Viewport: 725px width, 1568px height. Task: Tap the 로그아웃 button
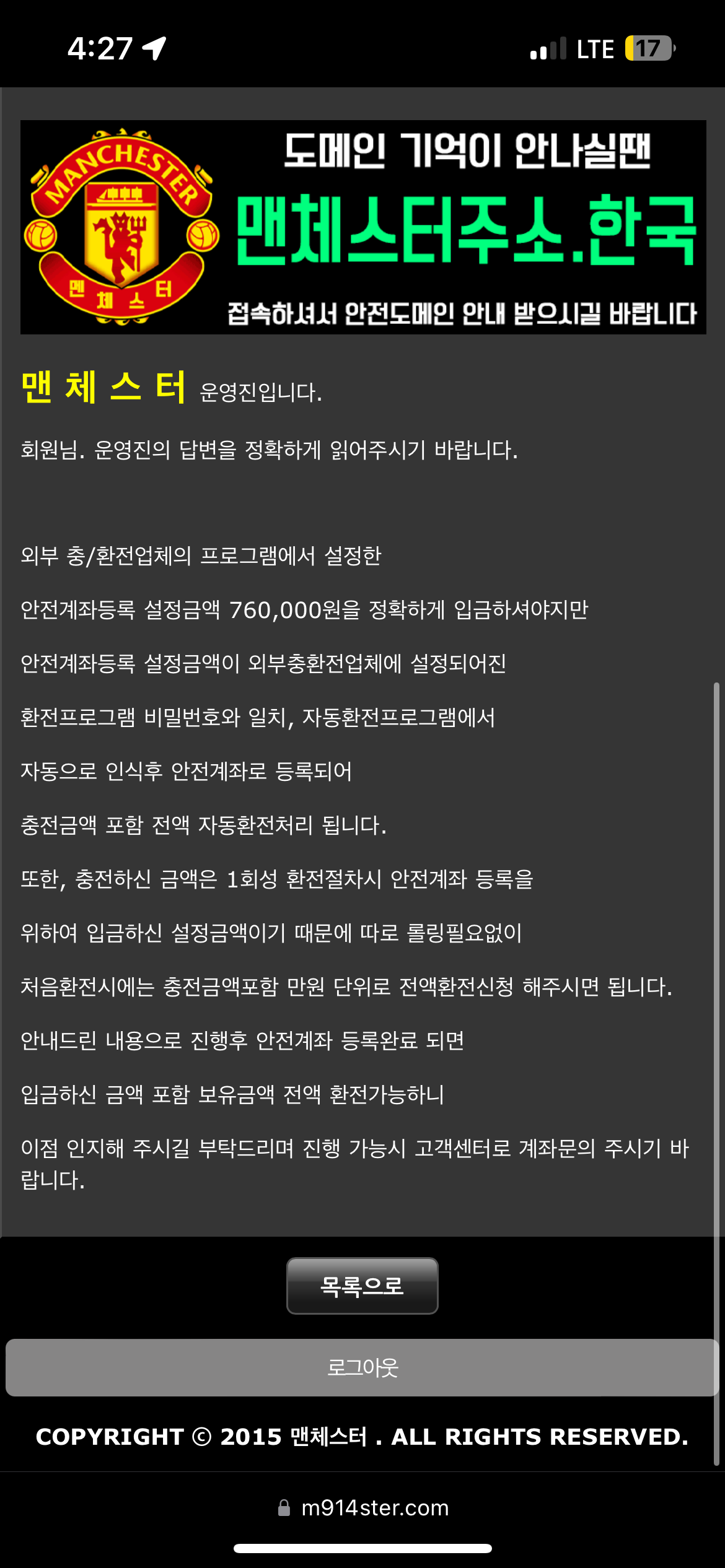[362, 1367]
